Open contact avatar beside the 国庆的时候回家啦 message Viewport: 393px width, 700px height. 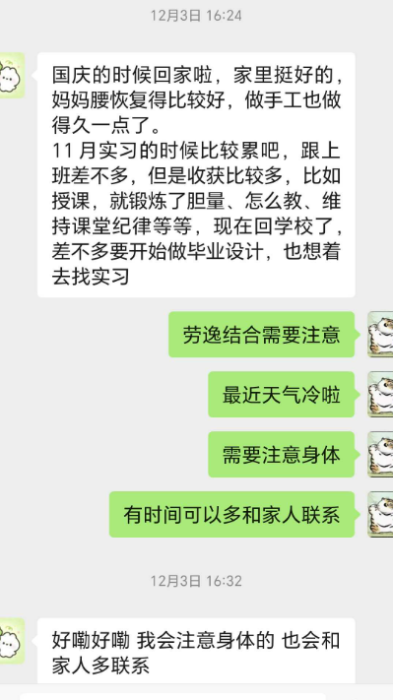click(12, 75)
